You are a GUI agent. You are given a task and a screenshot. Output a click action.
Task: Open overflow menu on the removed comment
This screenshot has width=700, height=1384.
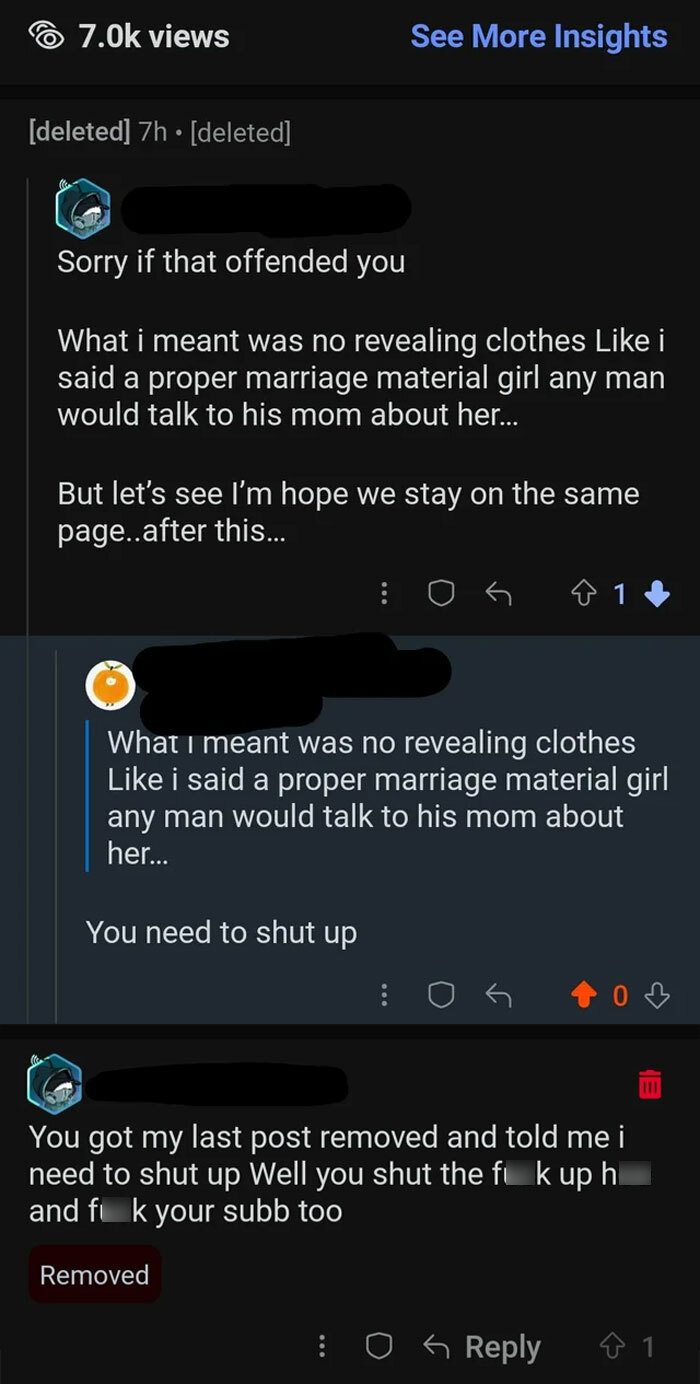pos(322,1347)
